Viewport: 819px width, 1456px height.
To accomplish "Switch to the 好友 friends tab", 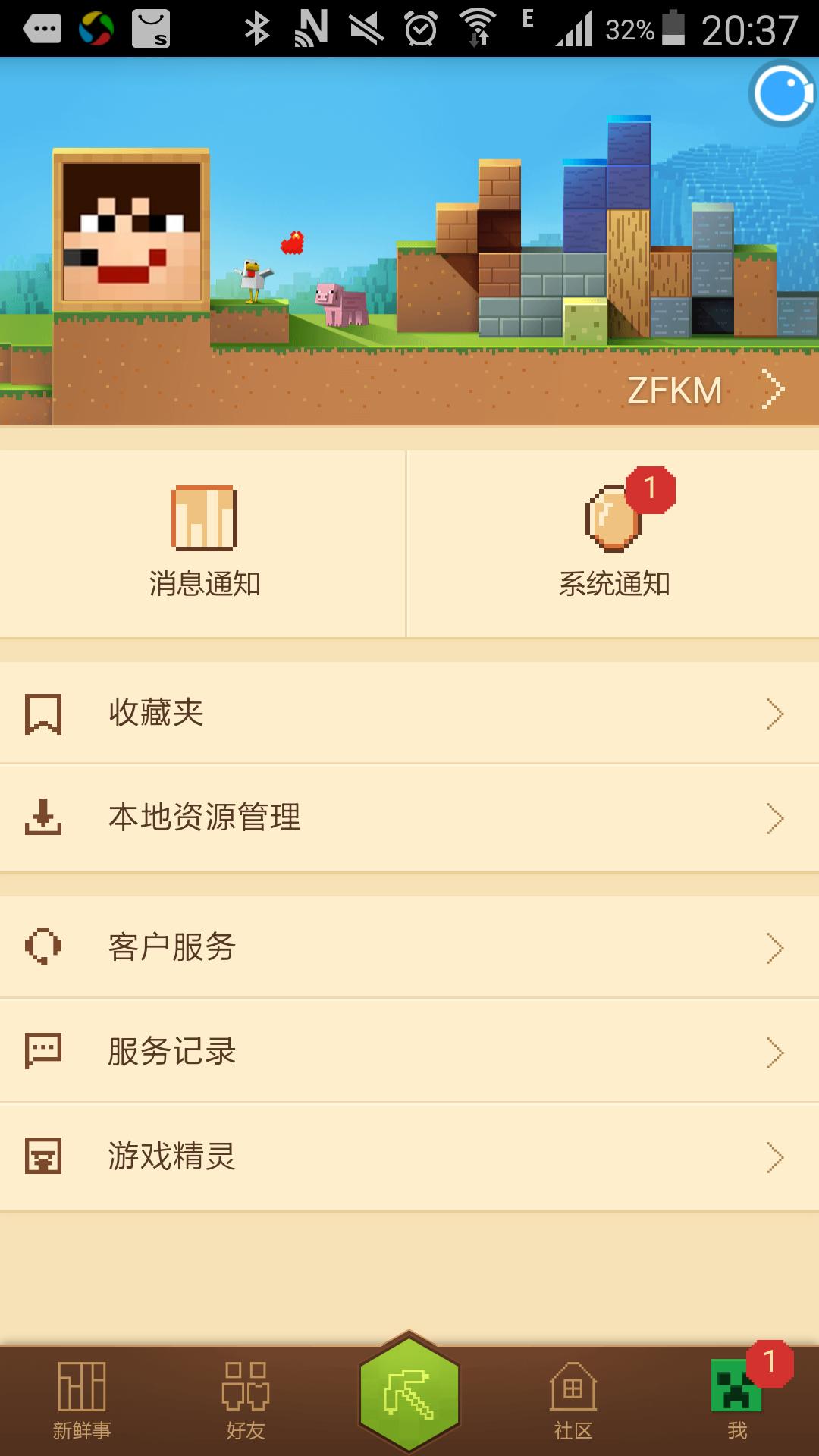I will 246,1401.
